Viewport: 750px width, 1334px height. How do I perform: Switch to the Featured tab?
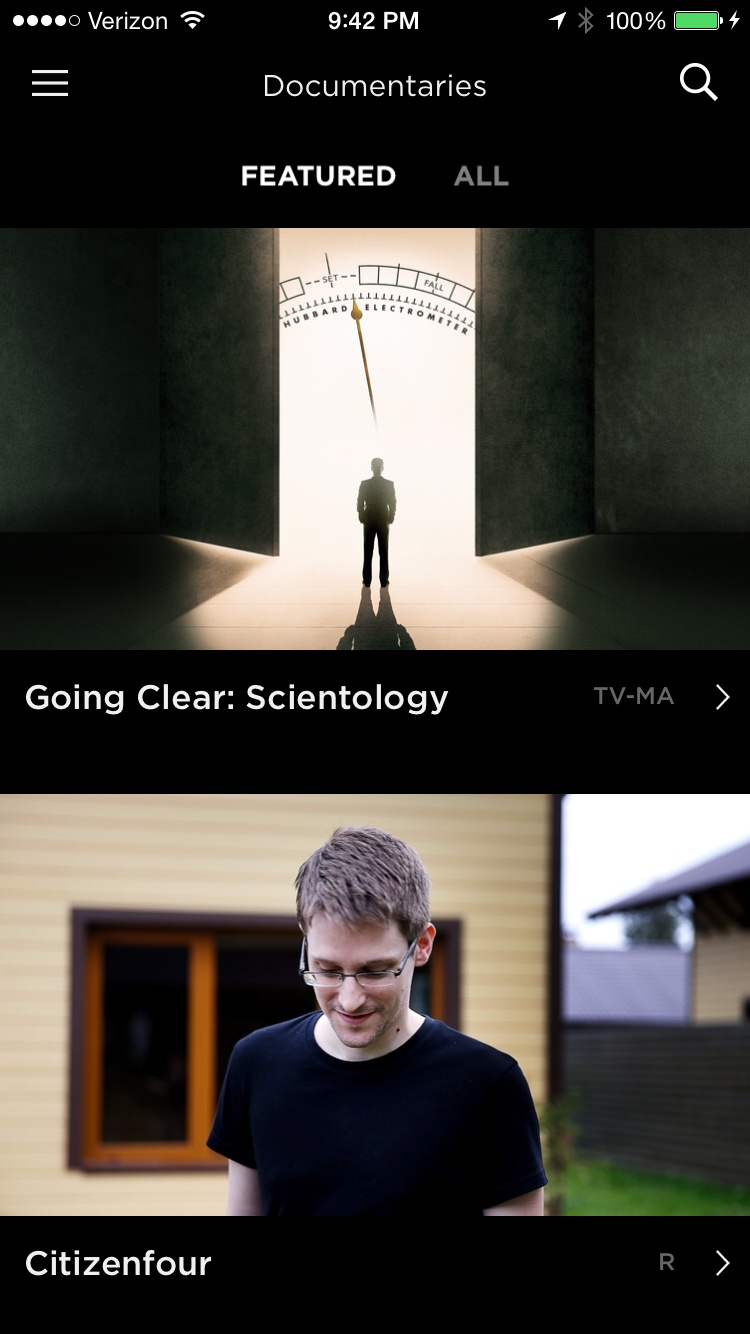coord(318,176)
